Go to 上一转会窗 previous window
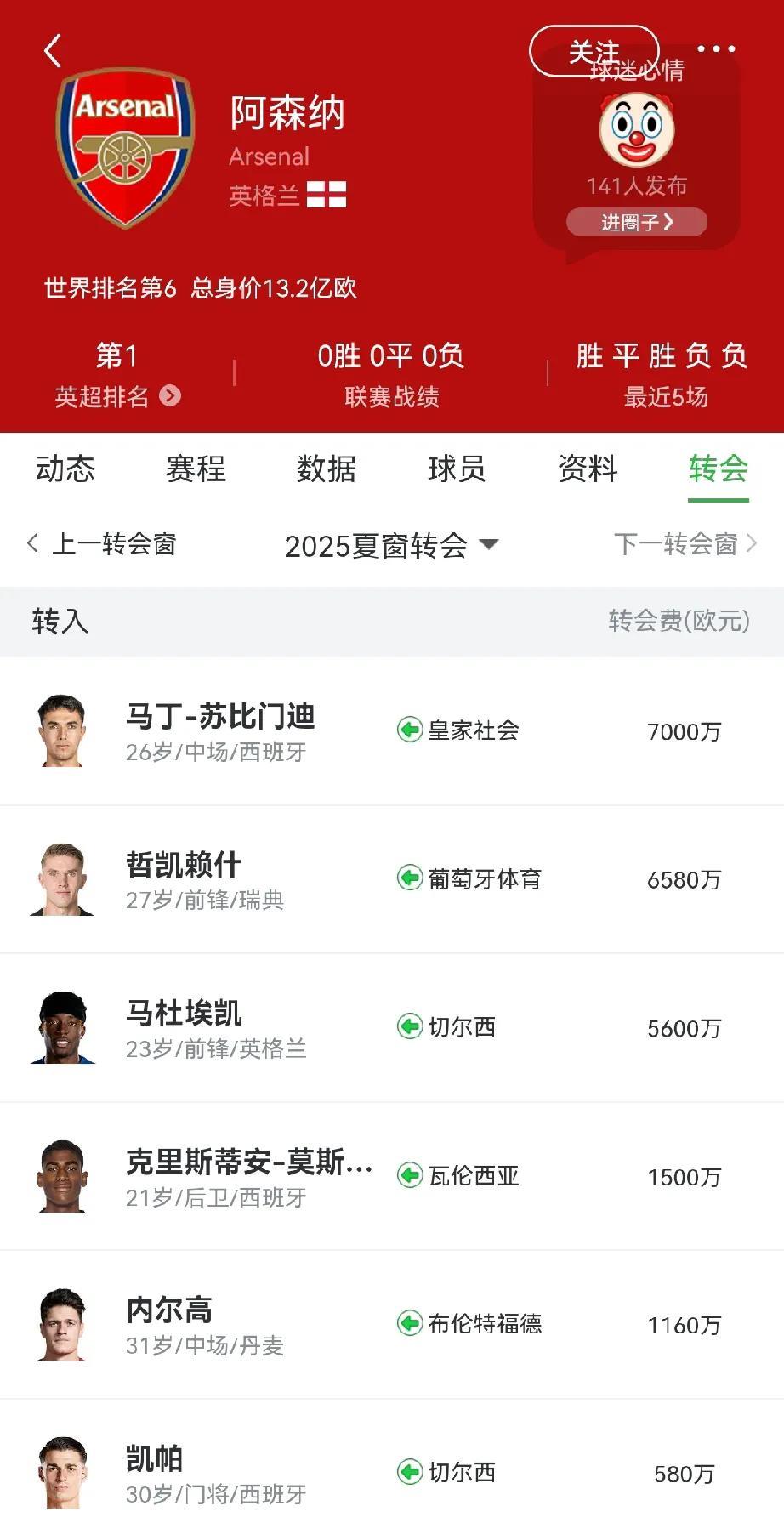 [x=102, y=544]
